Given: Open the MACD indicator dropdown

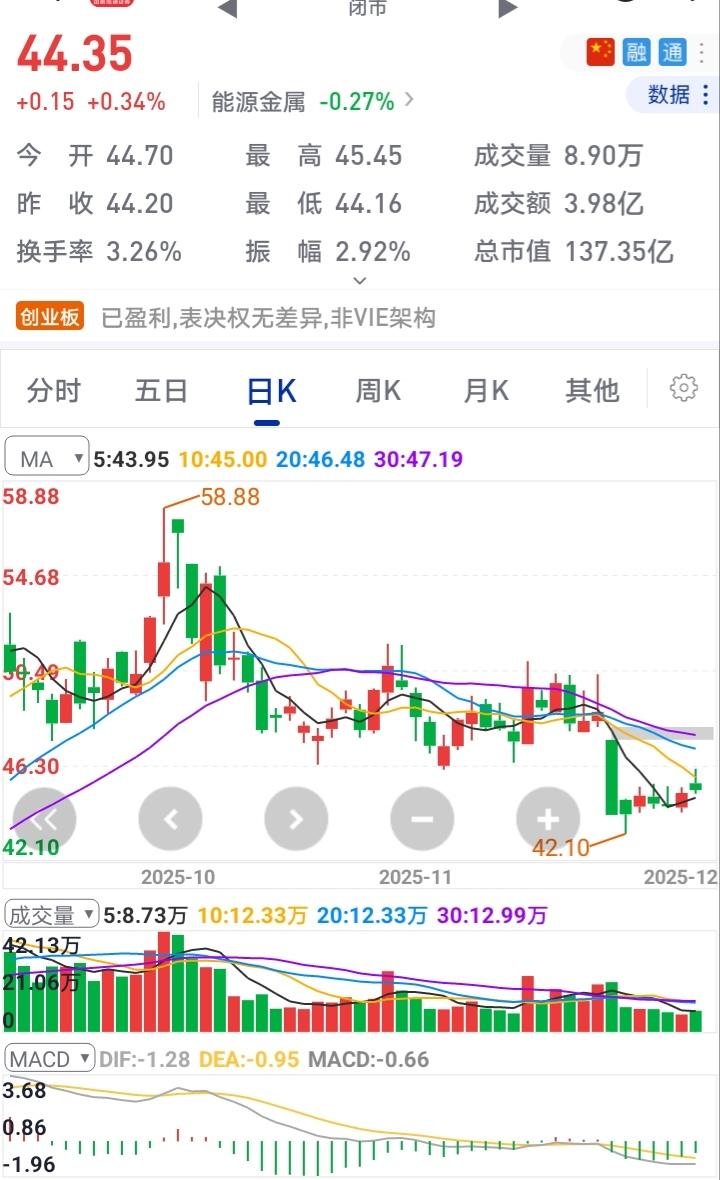Looking at the screenshot, I should pos(50,1058).
